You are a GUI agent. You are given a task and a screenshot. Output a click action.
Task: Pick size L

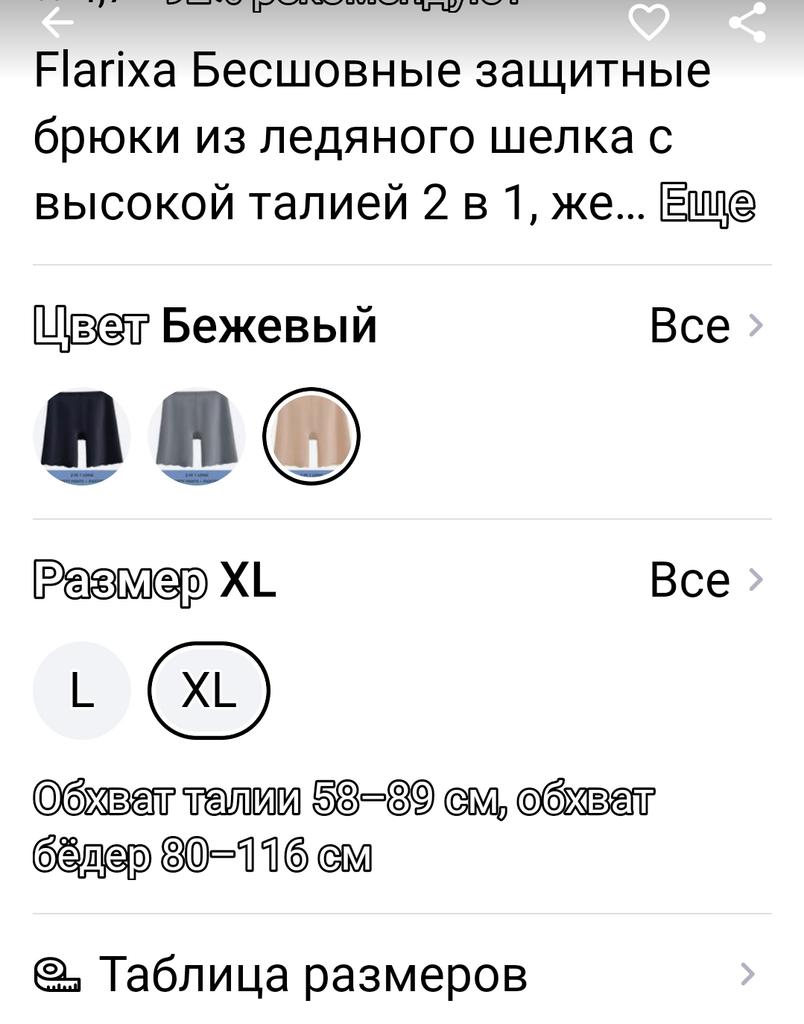tap(82, 691)
